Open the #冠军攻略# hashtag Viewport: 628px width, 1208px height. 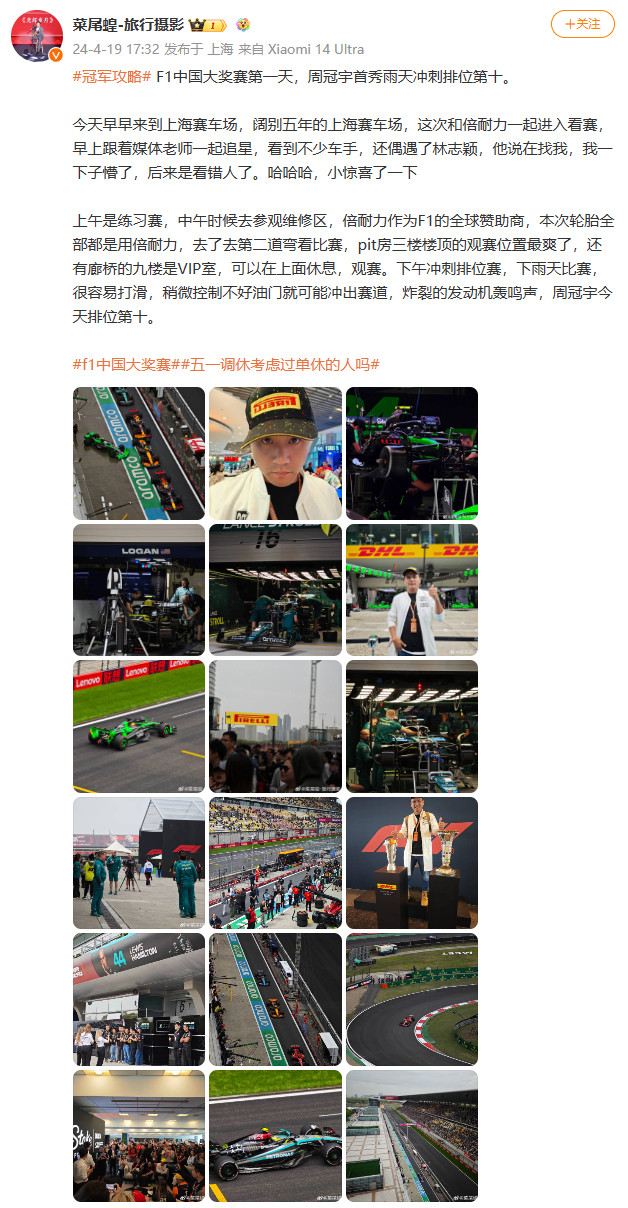pyautogui.click(x=112, y=77)
